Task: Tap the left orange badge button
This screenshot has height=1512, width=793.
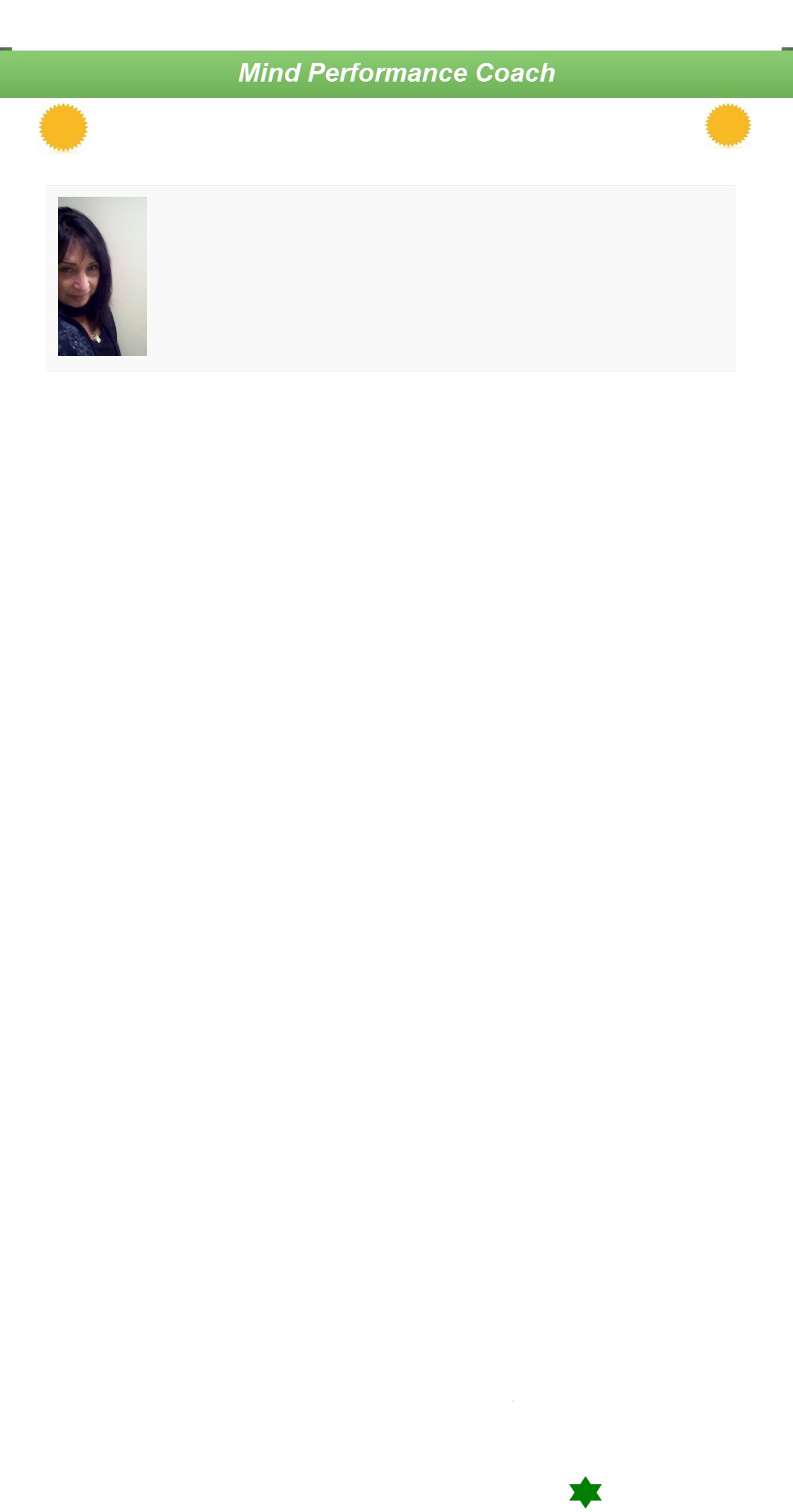Action: (x=64, y=127)
